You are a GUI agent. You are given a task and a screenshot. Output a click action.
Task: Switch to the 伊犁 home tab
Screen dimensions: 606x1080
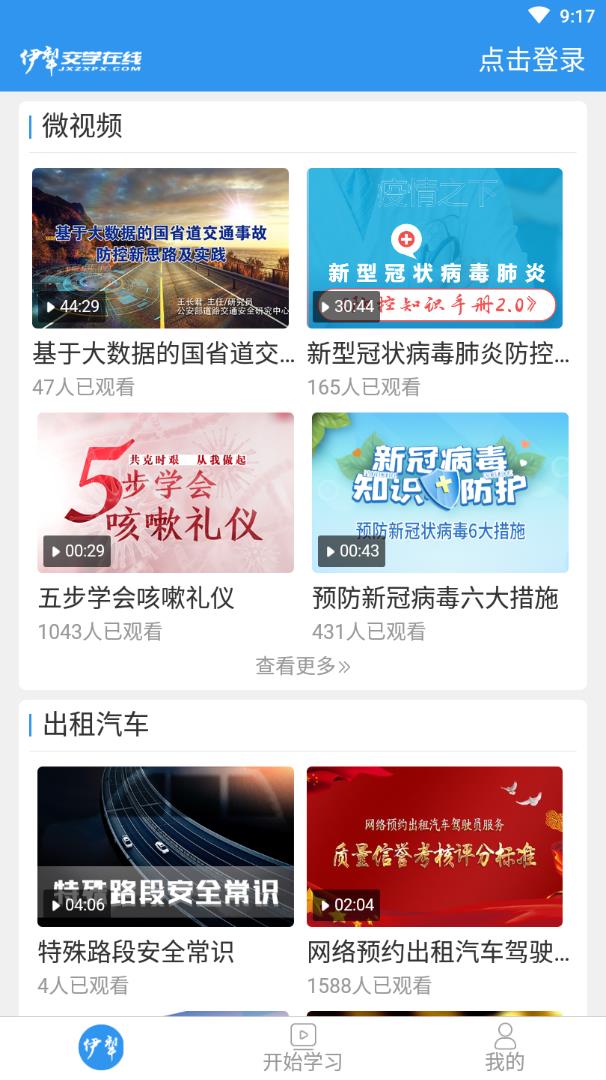101,1047
